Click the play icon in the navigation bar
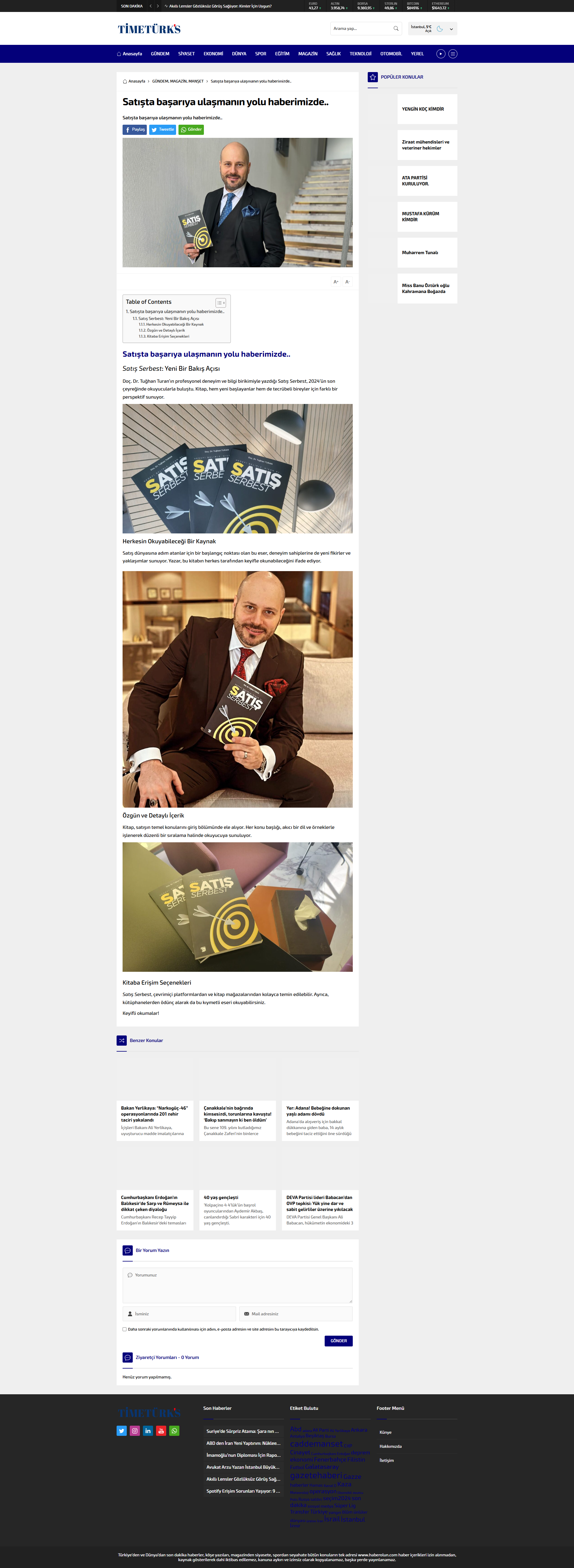 [440, 54]
